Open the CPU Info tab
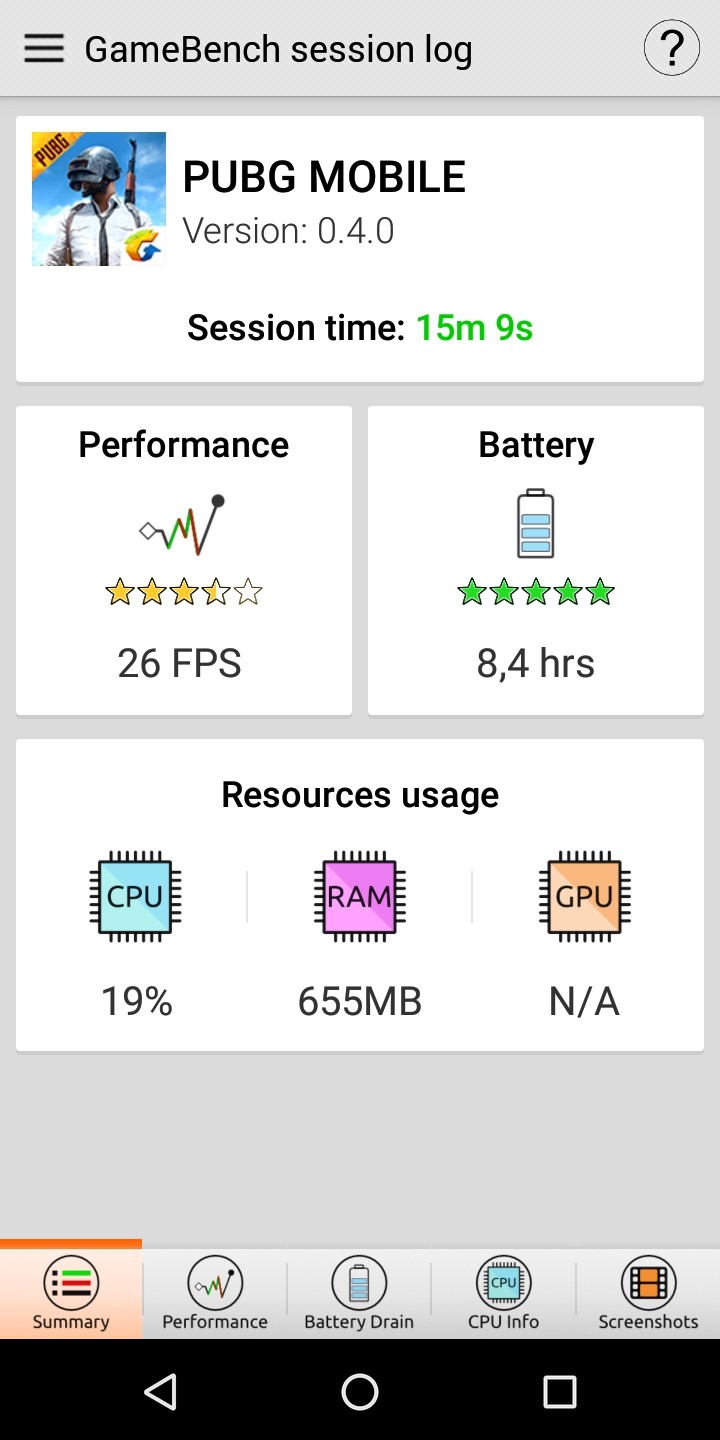The image size is (720, 1440). (503, 1293)
